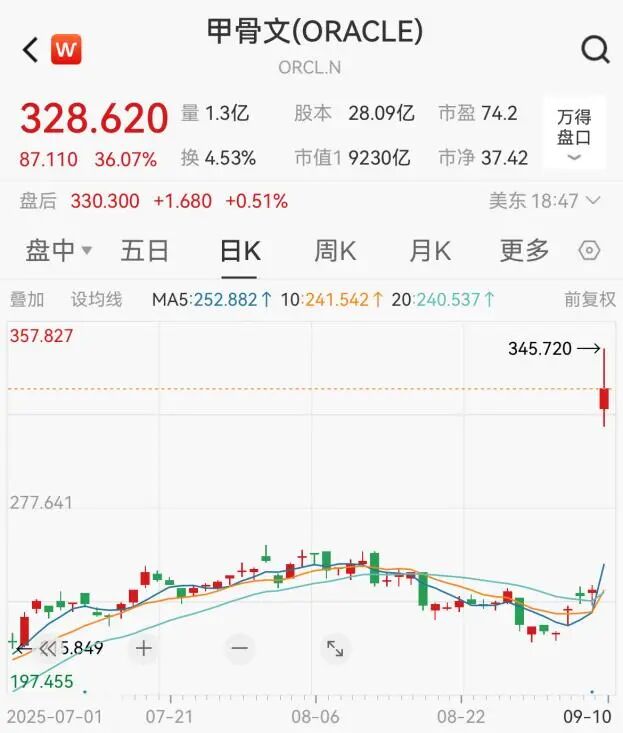This screenshot has width=623, height=733.
Task: Switch to the 月K chart
Action: pyautogui.click(x=429, y=250)
